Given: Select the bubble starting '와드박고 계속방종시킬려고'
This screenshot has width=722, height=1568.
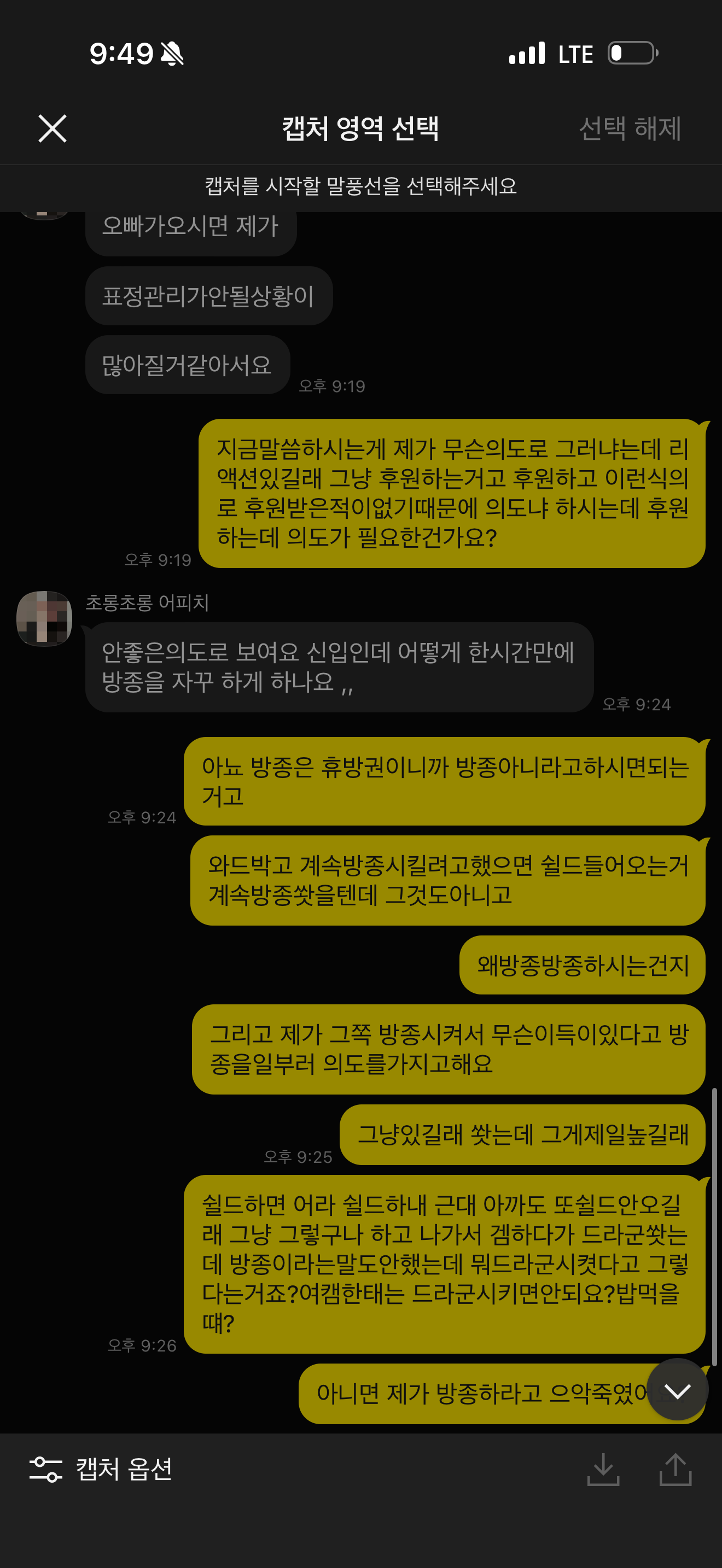Looking at the screenshot, I should click(447, 880).
